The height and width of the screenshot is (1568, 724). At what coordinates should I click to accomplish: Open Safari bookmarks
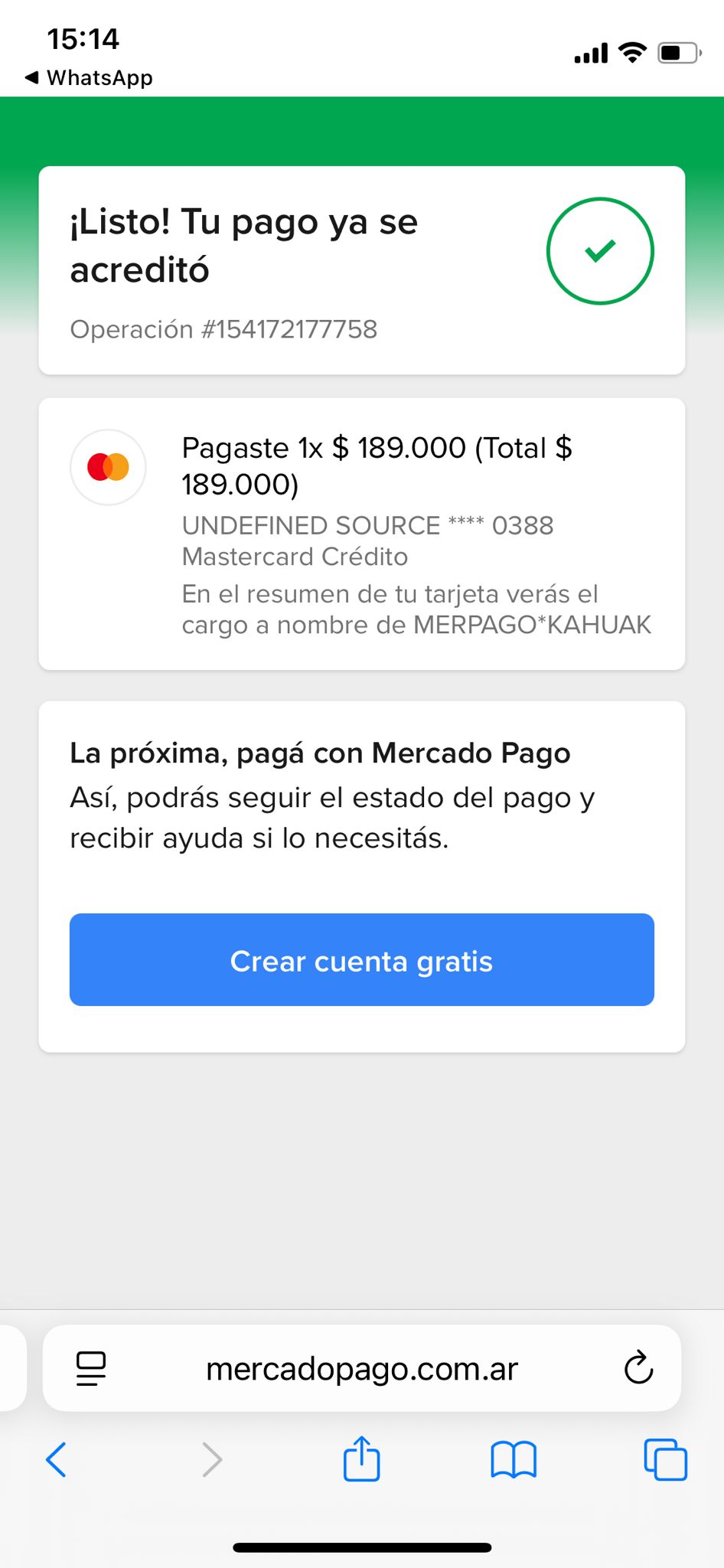coord(513,1459)
